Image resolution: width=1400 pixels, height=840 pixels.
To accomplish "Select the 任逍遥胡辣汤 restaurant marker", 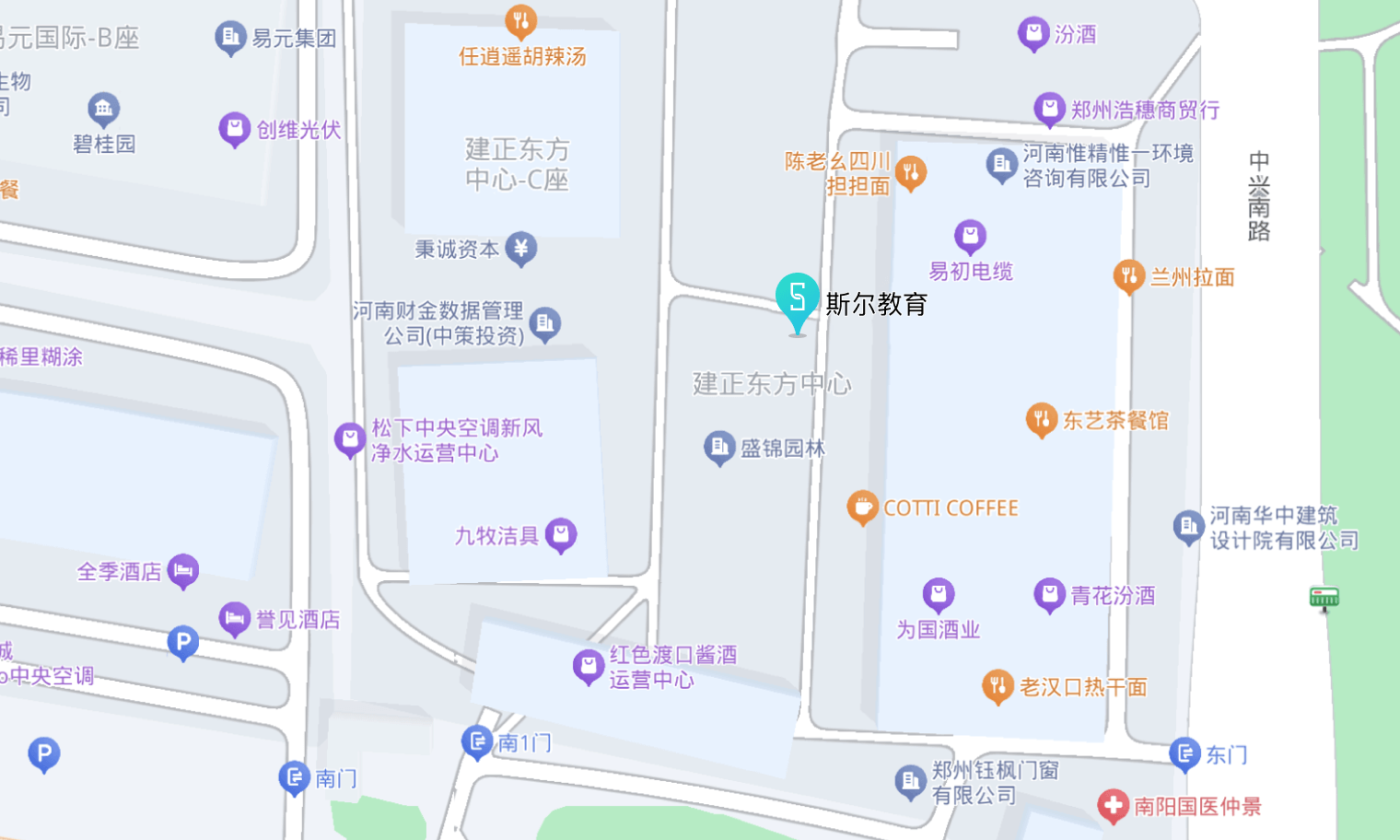I will [520, 20].
